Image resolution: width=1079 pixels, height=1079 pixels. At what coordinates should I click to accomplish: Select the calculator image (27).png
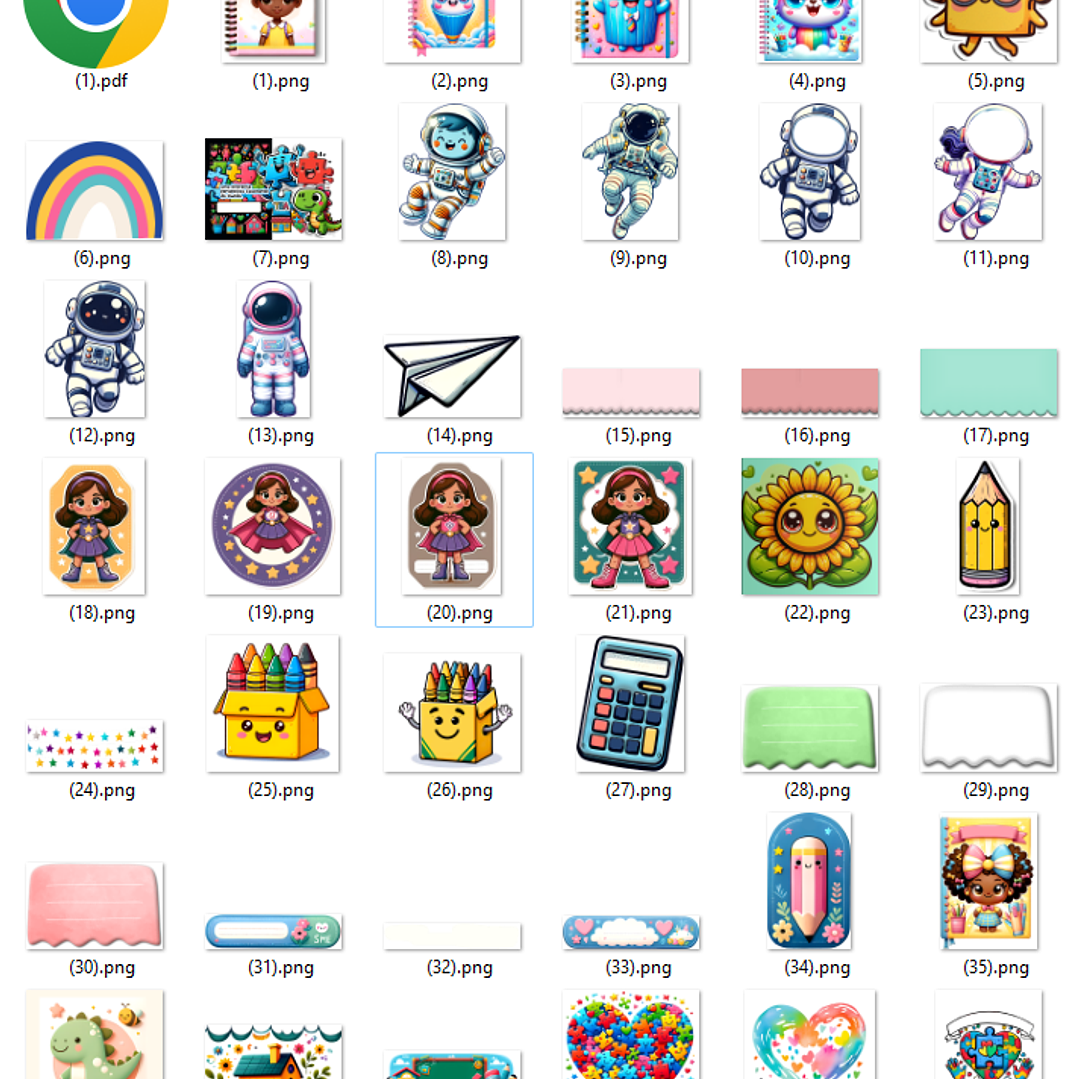[x=630, y=704]
